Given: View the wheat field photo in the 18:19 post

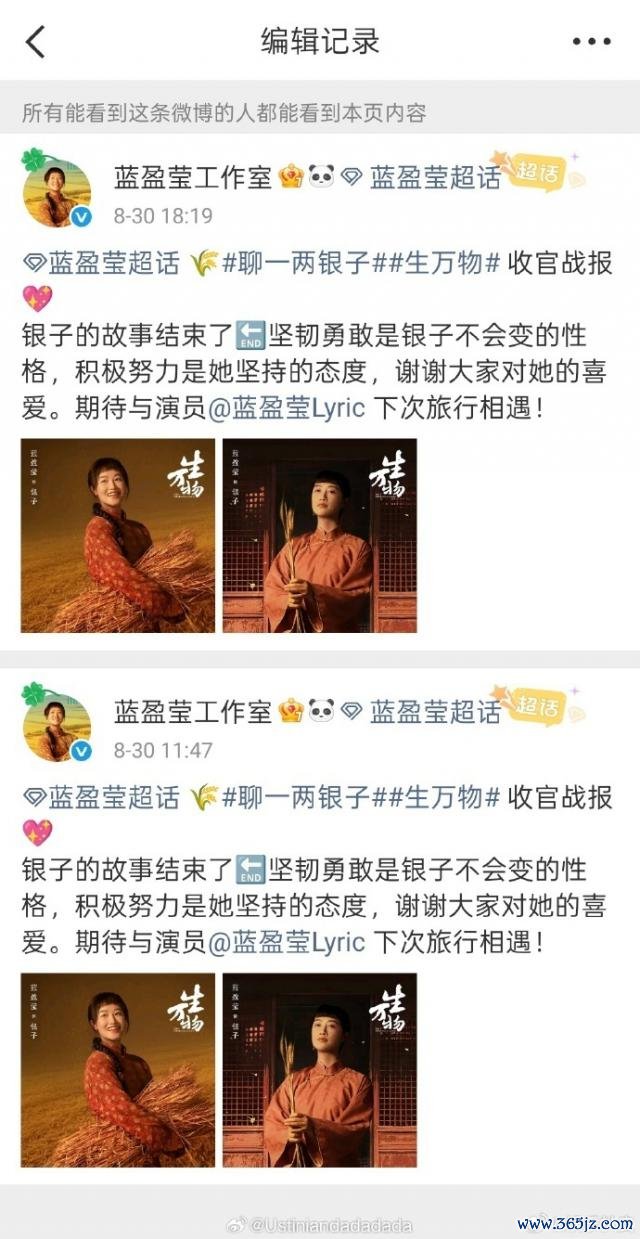Looking at the screenshot, I should coord(118,535).
